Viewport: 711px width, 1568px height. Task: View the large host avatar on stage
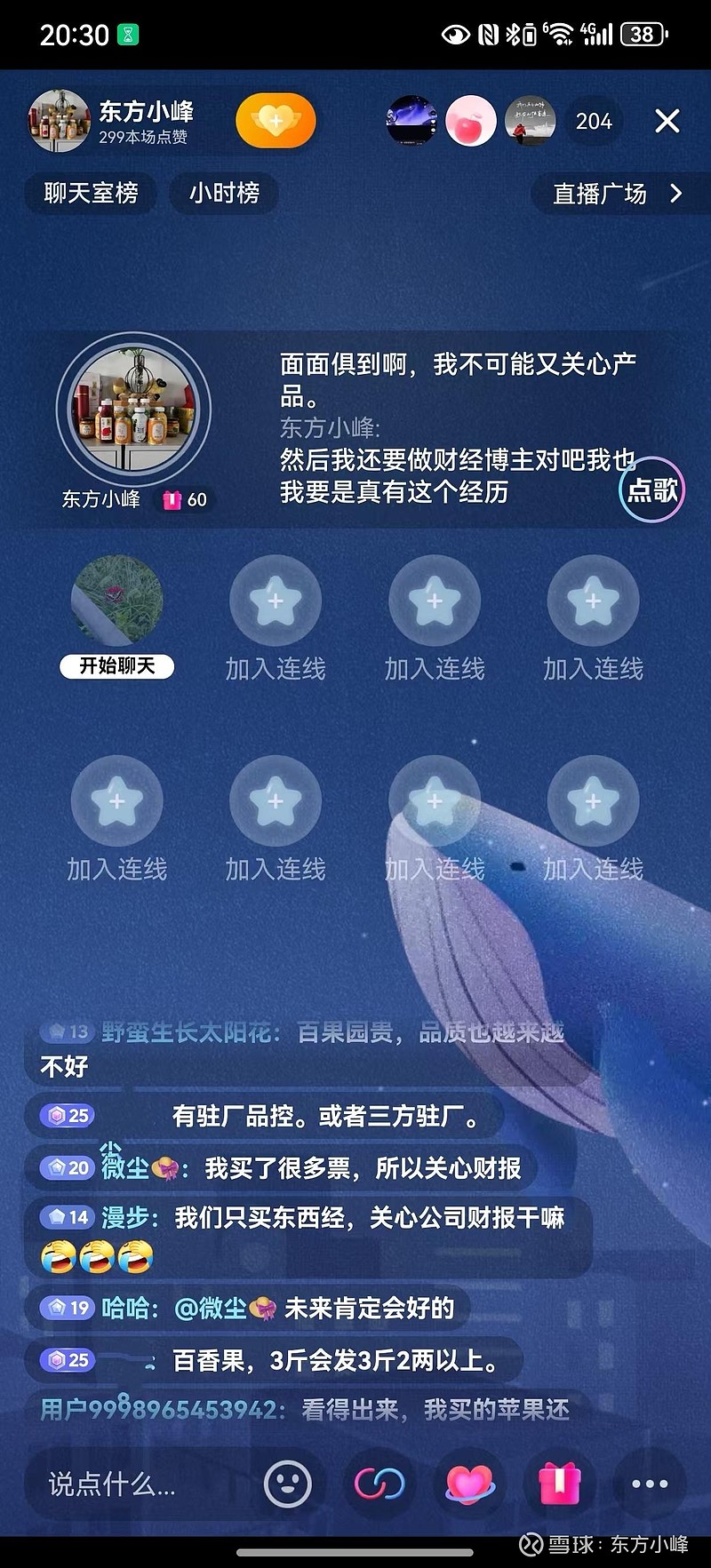click(x=133, y=410)
